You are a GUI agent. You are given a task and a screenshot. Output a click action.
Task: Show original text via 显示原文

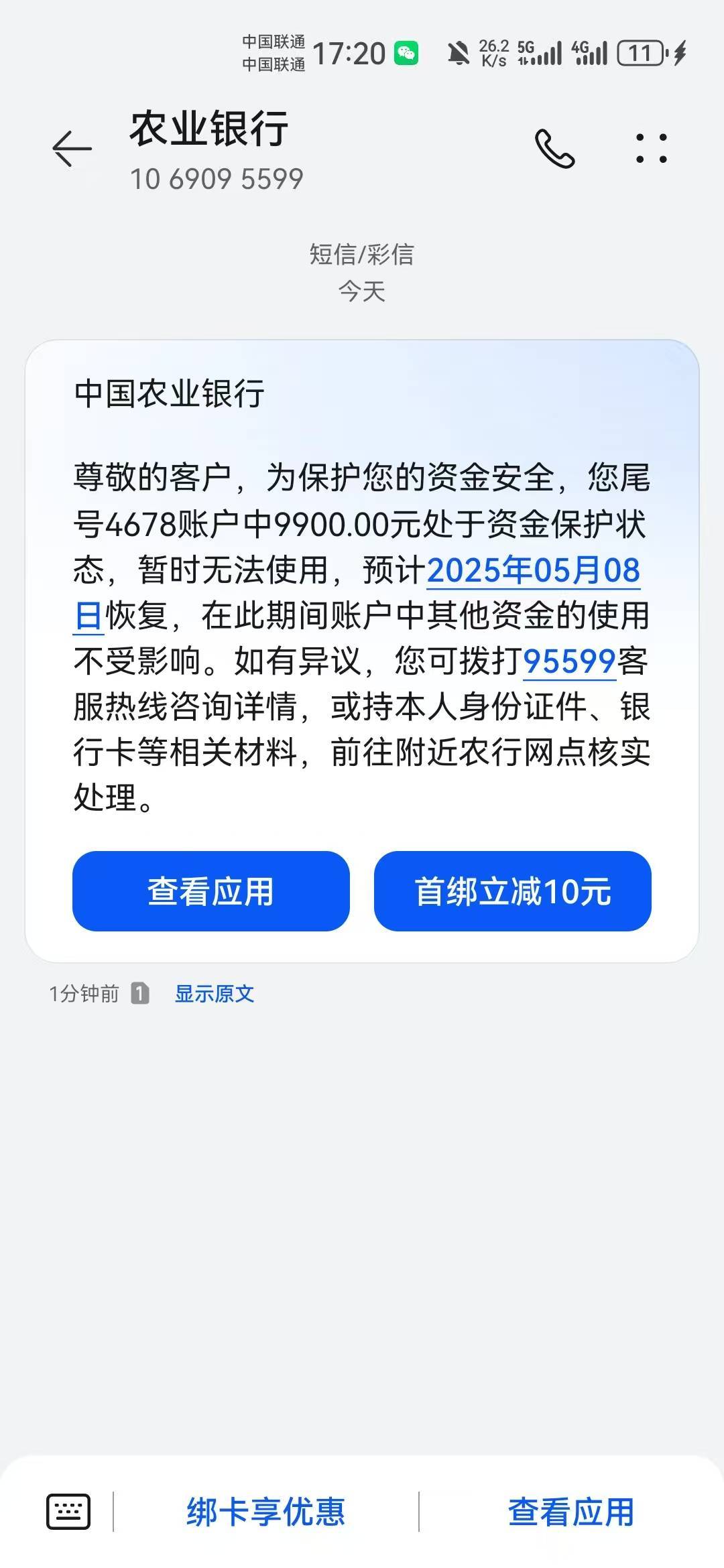215,994
